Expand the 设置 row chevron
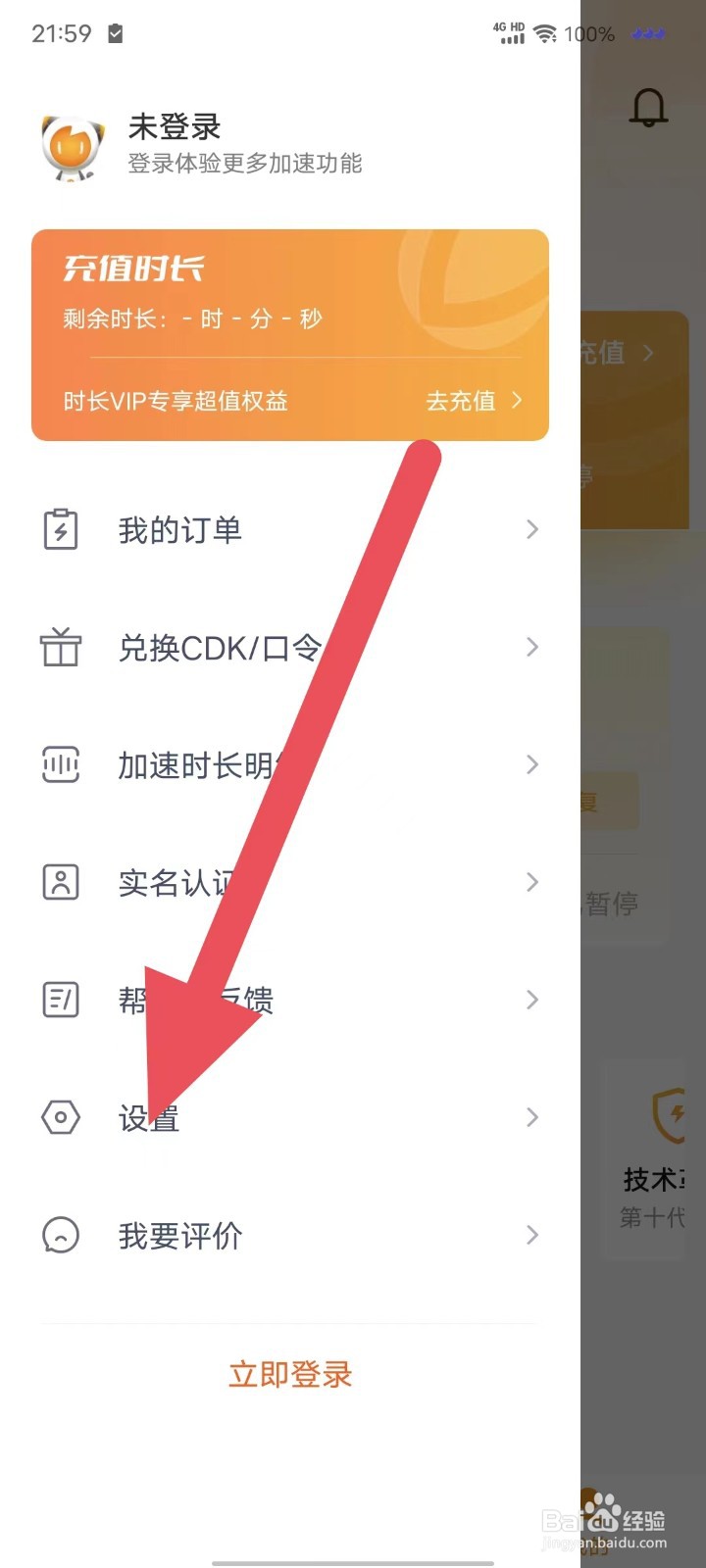Viewport: 706px width, 1568px height. pos(531,1117)
